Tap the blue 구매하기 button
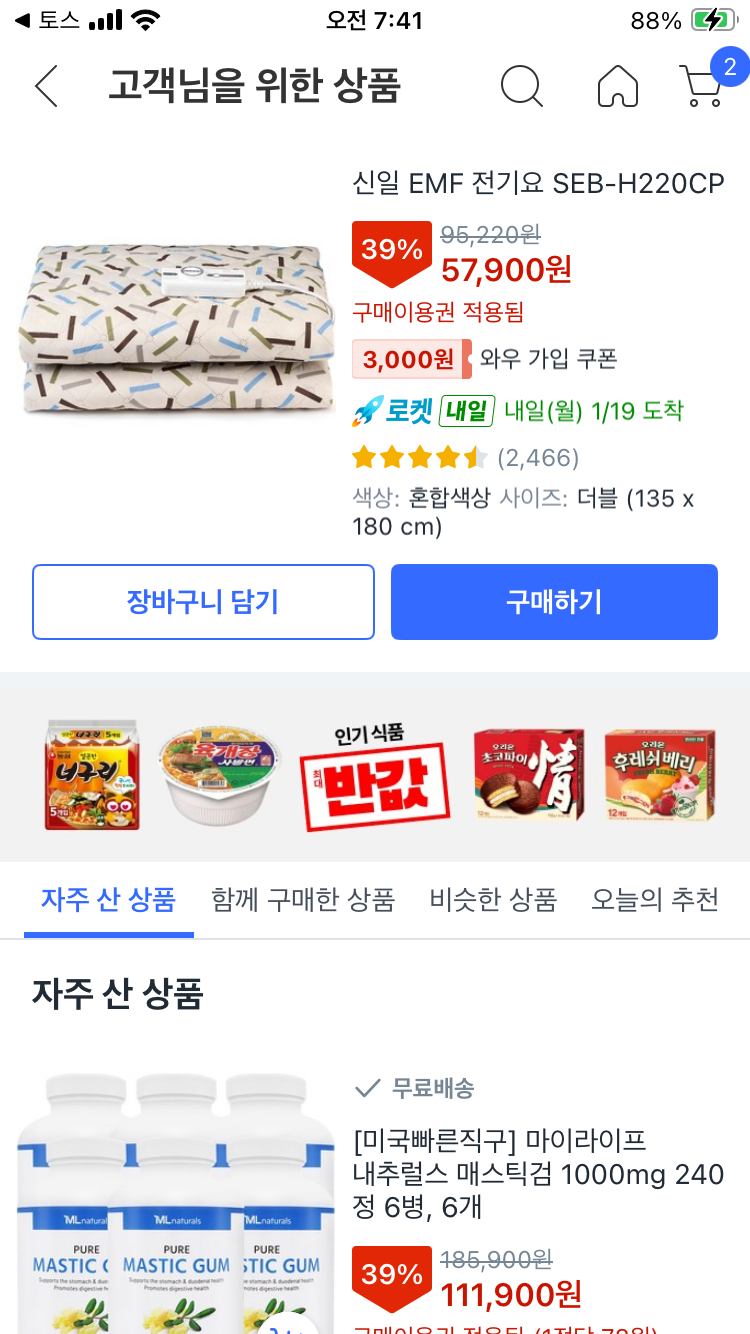Image resolution: width=750 pixels, height=1334 pixels. pos(554,602)
